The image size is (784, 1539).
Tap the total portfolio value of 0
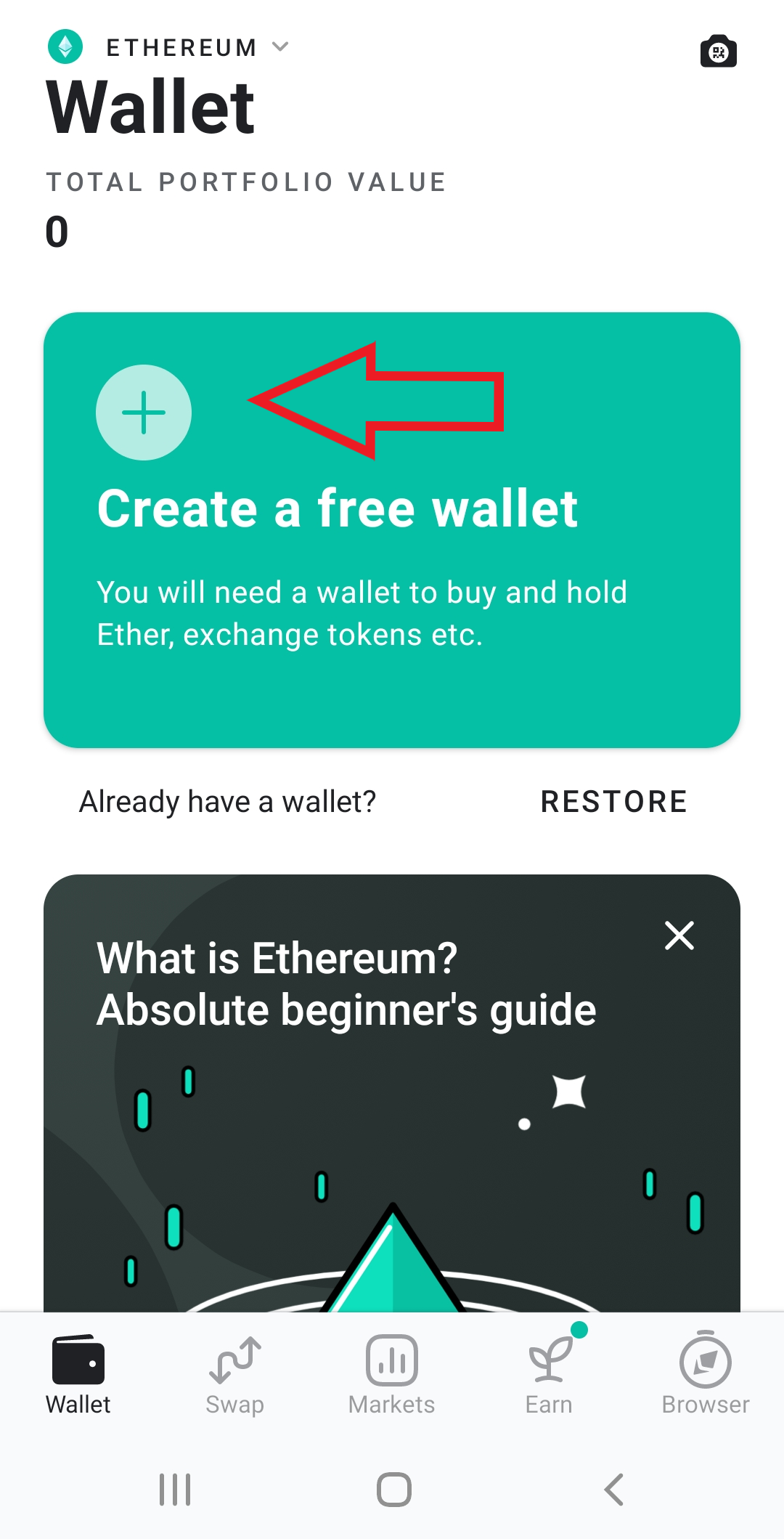(x=56, y=230)
